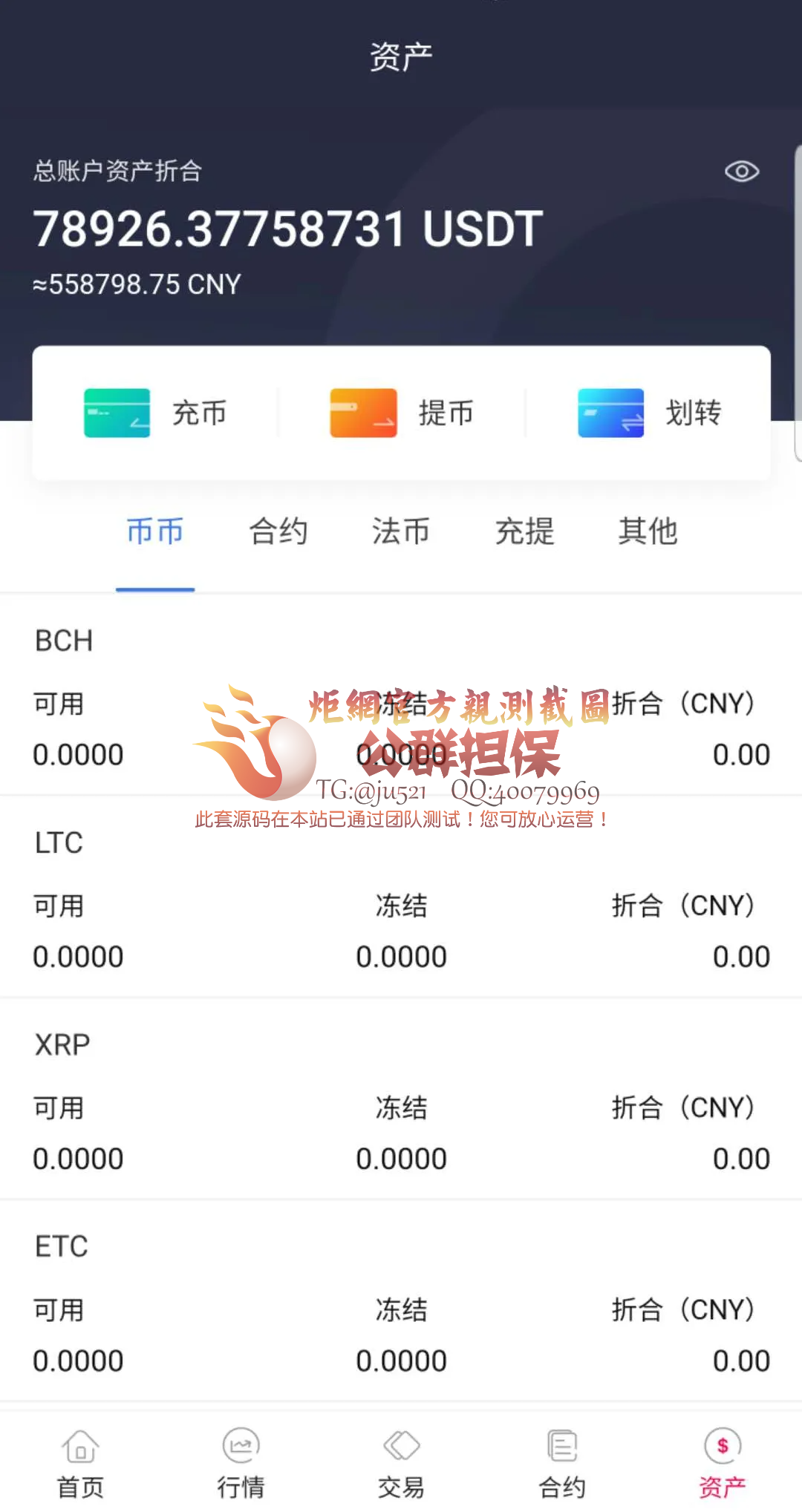Screen dimensions: 802x1512
Task: Switch to the 合约 tab
Action: click(278, 531)
